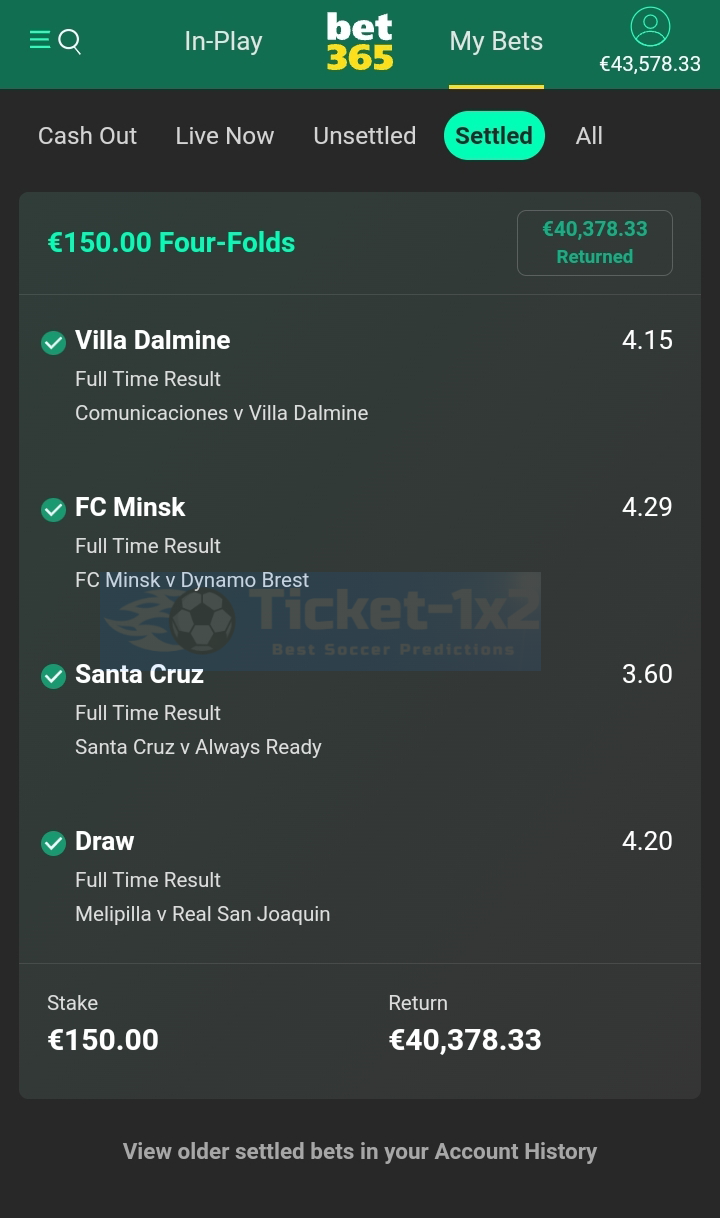Image resolution: width=720 pixels, height=1218 pixels.
Task: Show Unsettled bets
Action: click(x=364, y=136)
